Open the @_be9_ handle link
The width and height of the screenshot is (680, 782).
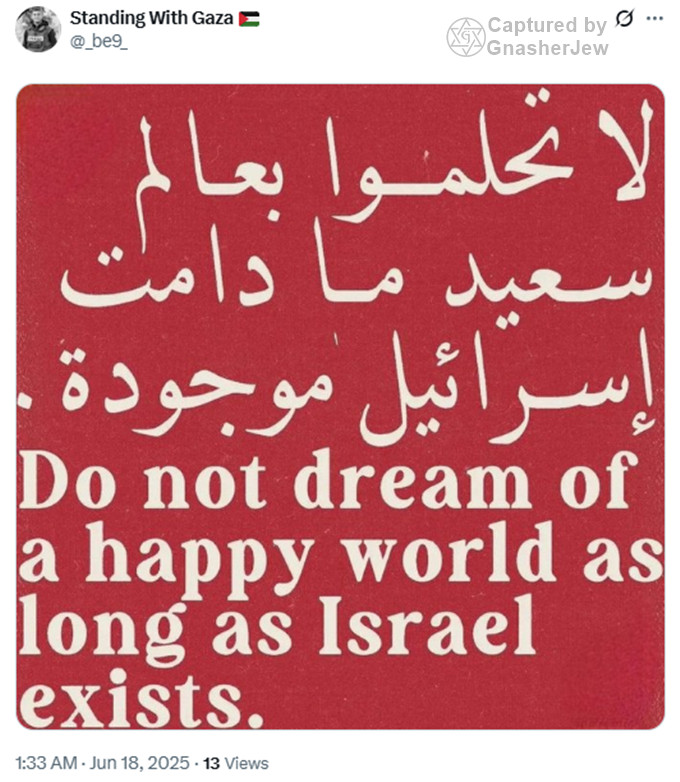pos(98,41)
